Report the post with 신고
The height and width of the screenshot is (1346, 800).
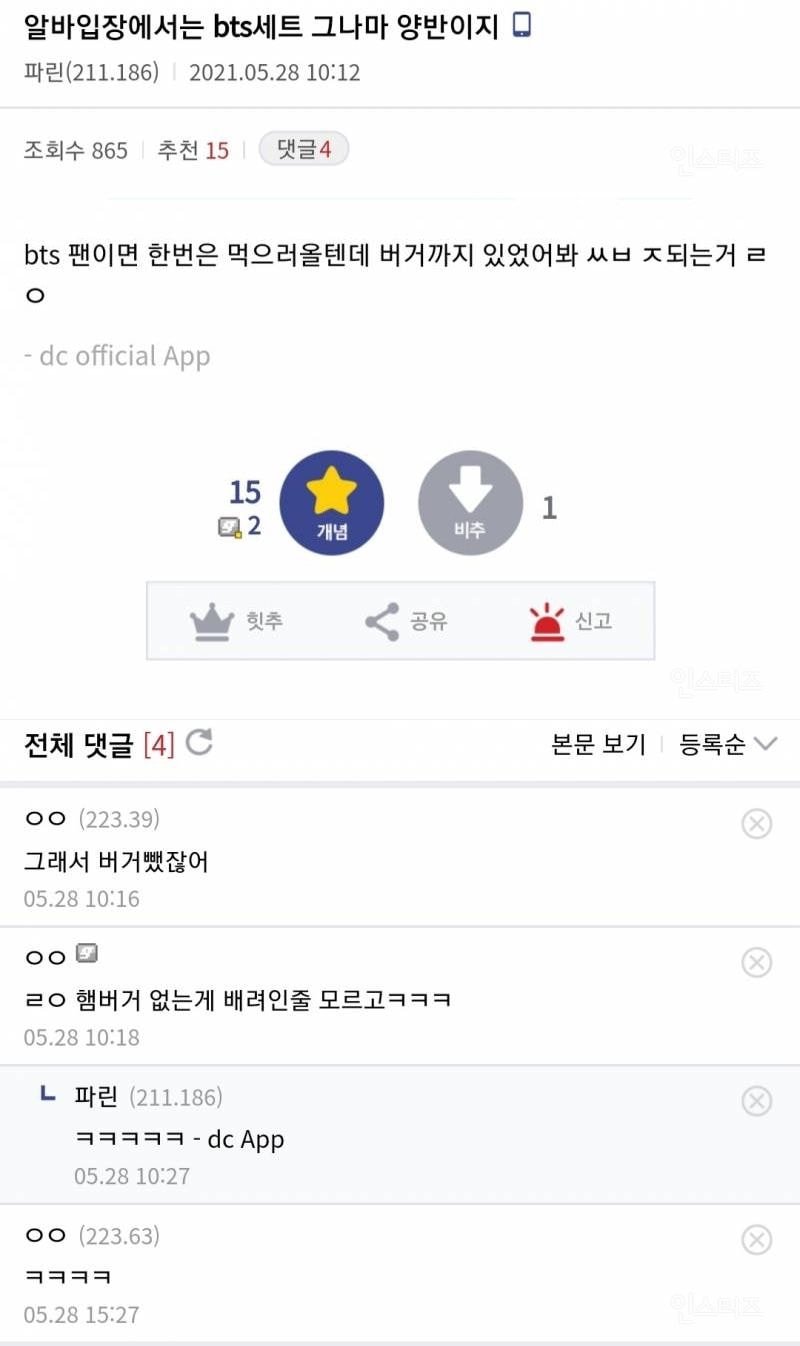[x=570, y=621]
